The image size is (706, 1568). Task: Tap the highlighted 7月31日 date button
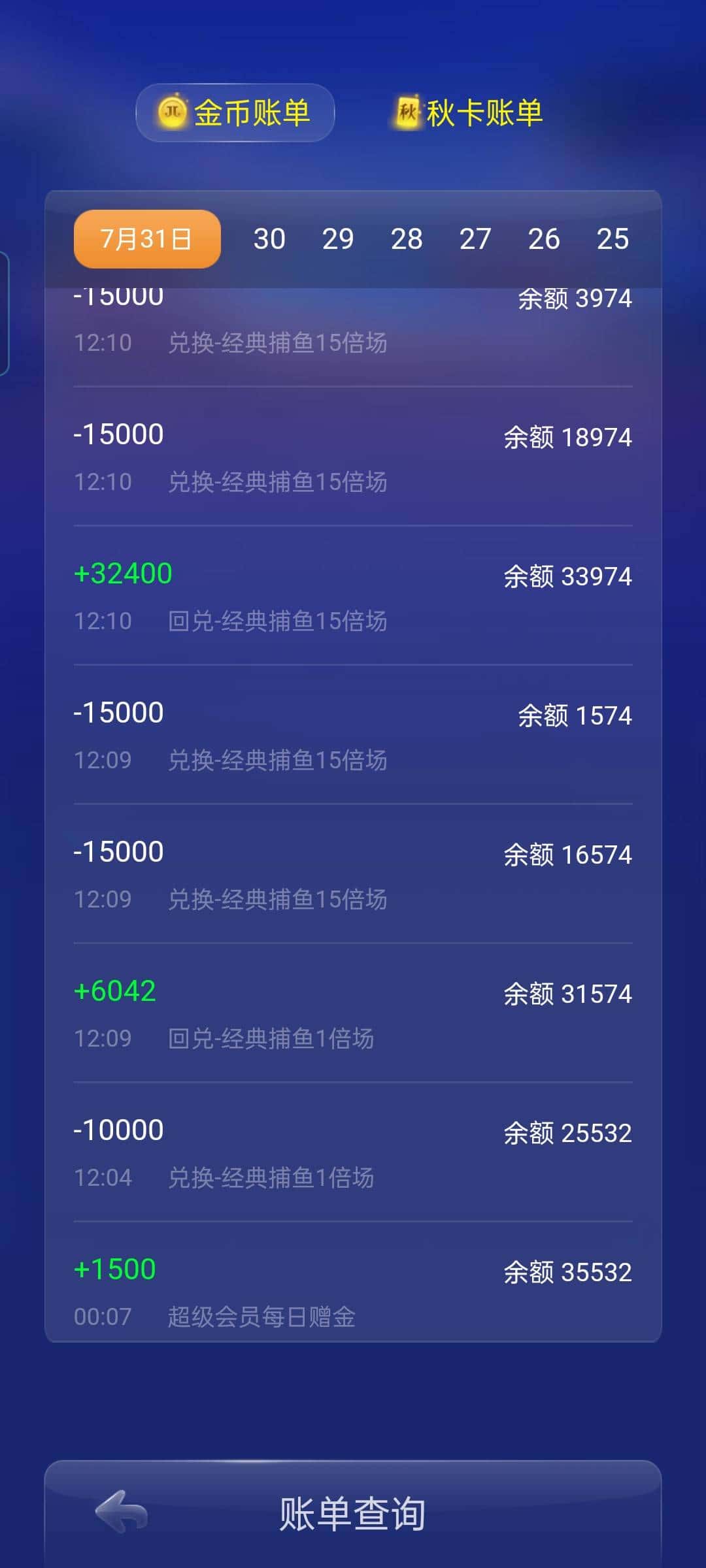pyautogui.click(x=146, y=239)
